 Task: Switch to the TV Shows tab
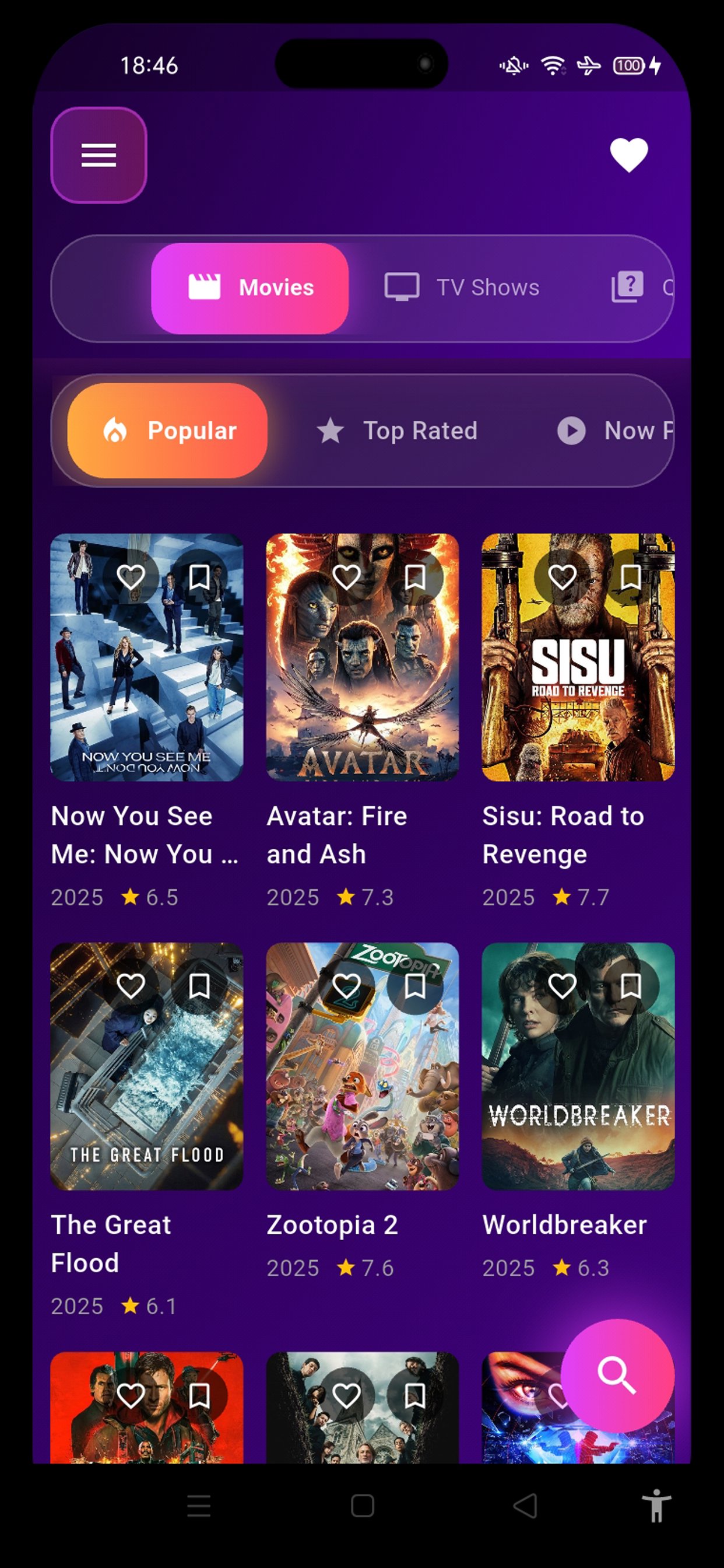[468, 286]
